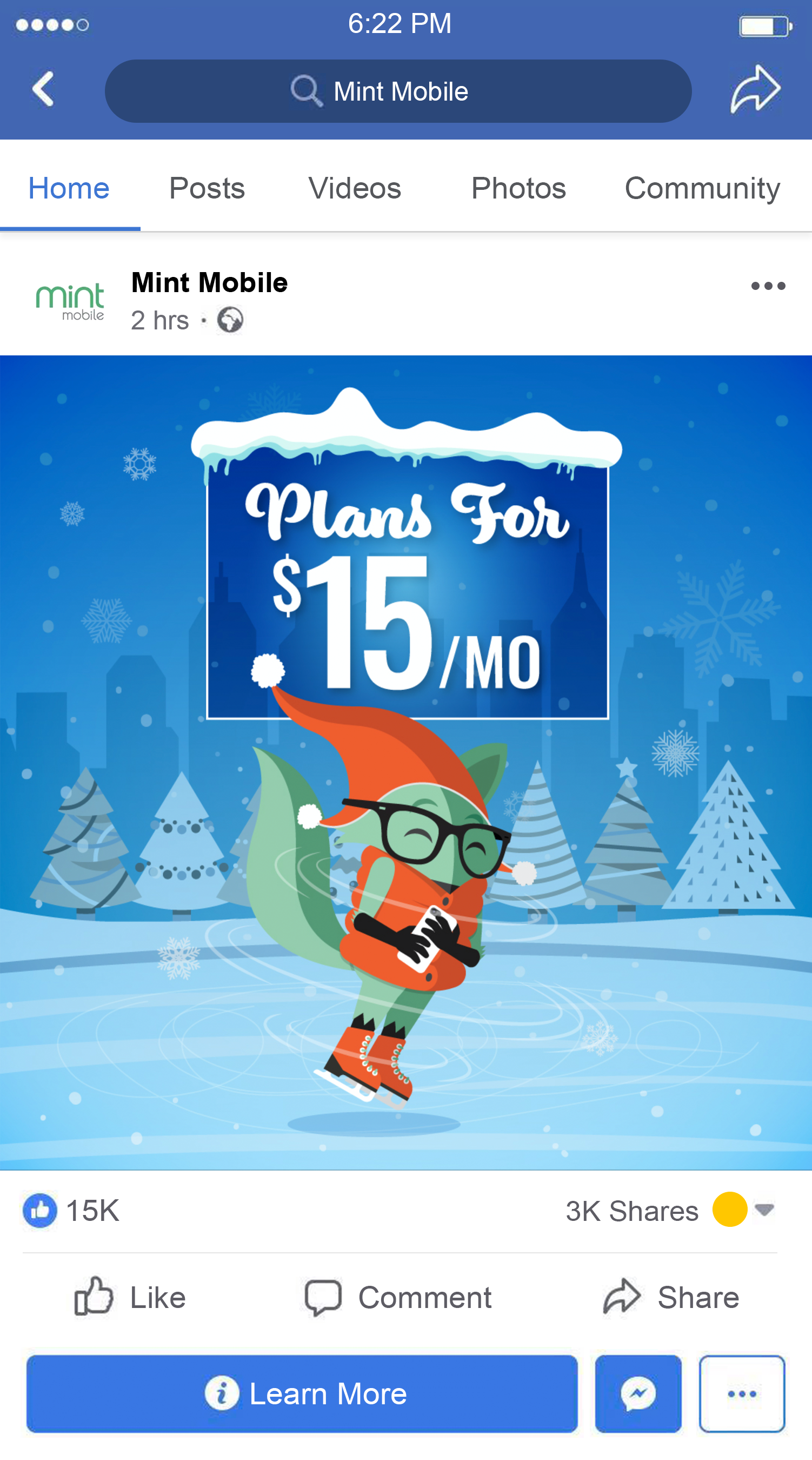This screenshot has height=1460, width=812.
Task: Select the Home tab
Action: 69,188
